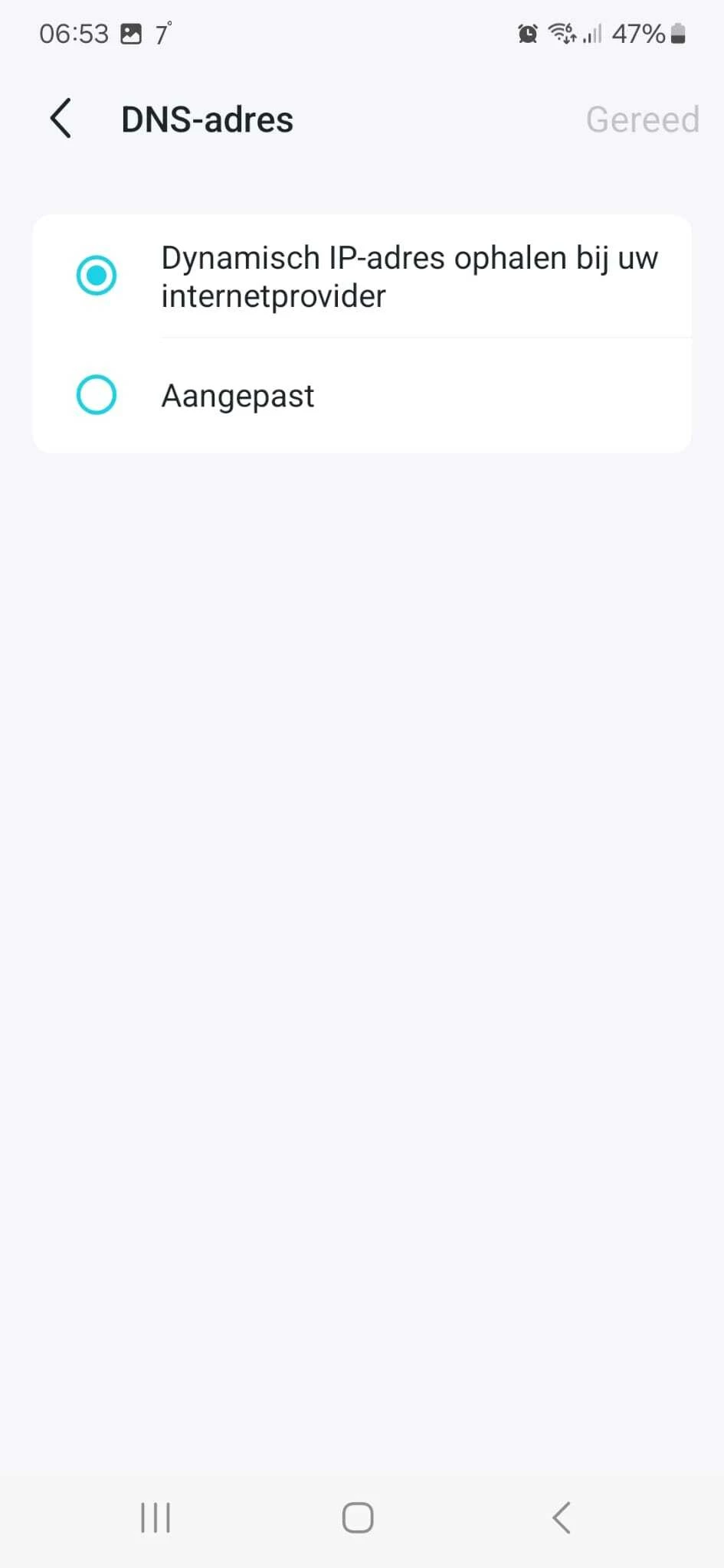Select Dynamisch IP-adres ophalen bij uw internetprovider
The image size is (724, 1568).
tap(362, 276)
